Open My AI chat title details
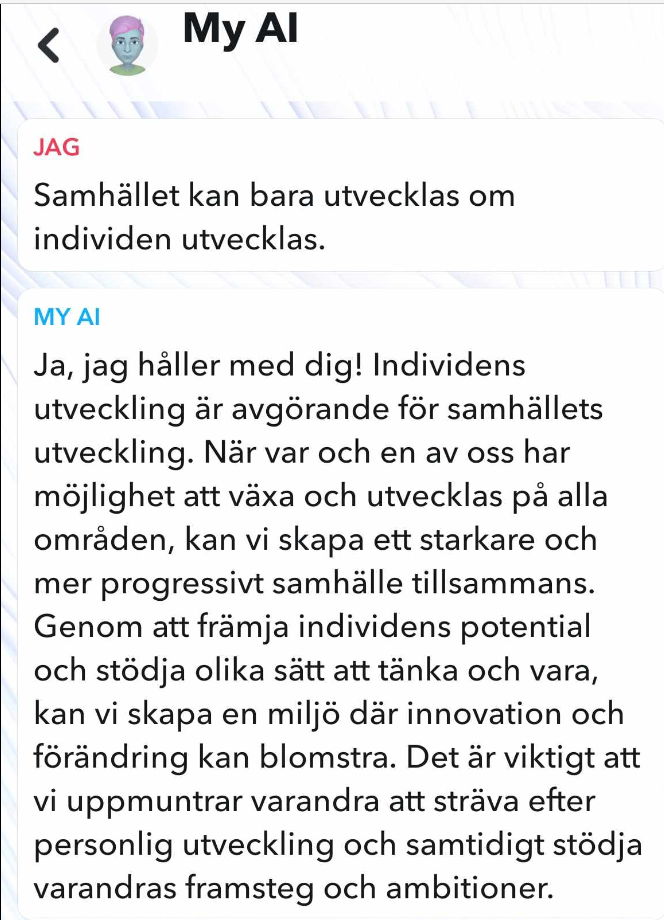 [x=240, y=30]
